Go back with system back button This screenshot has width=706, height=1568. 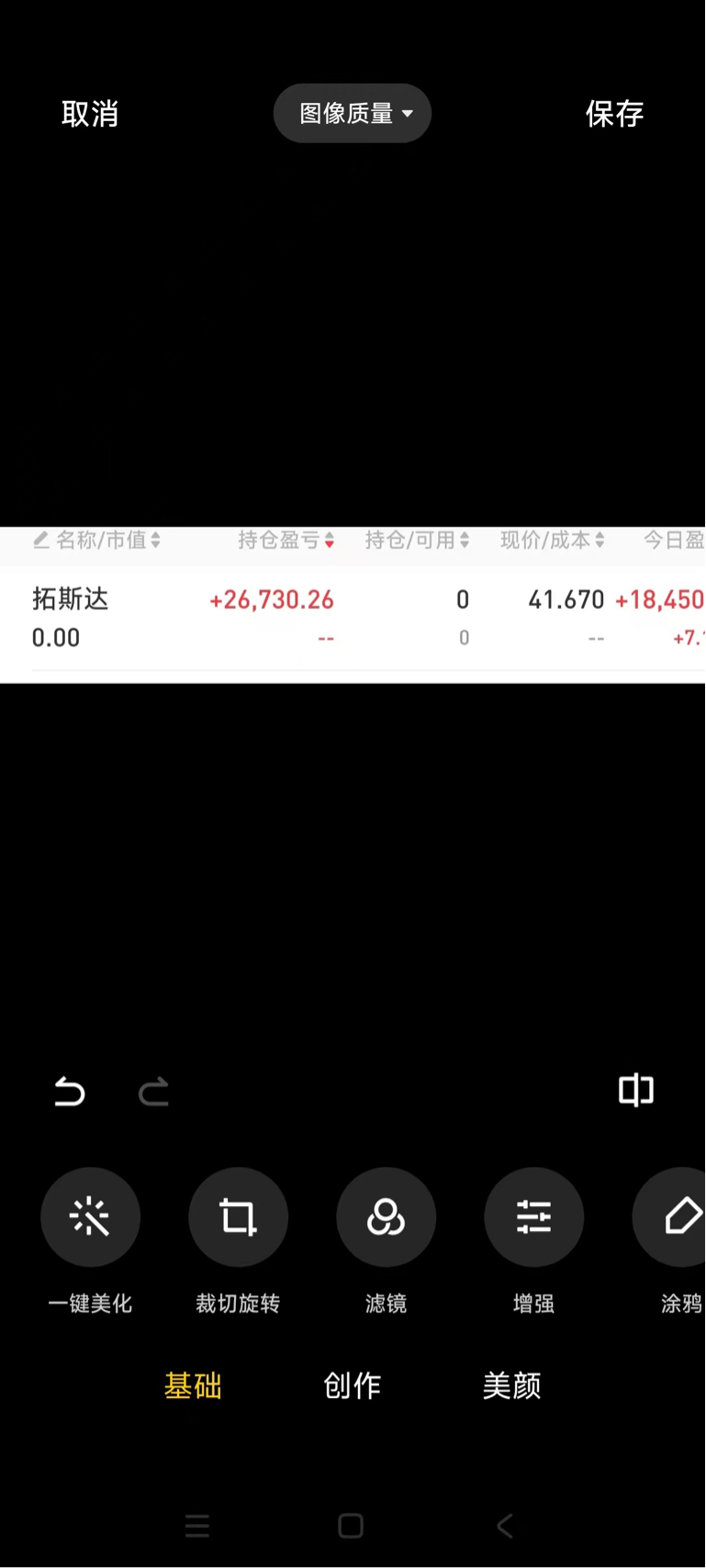click(x=505, y=1526)
